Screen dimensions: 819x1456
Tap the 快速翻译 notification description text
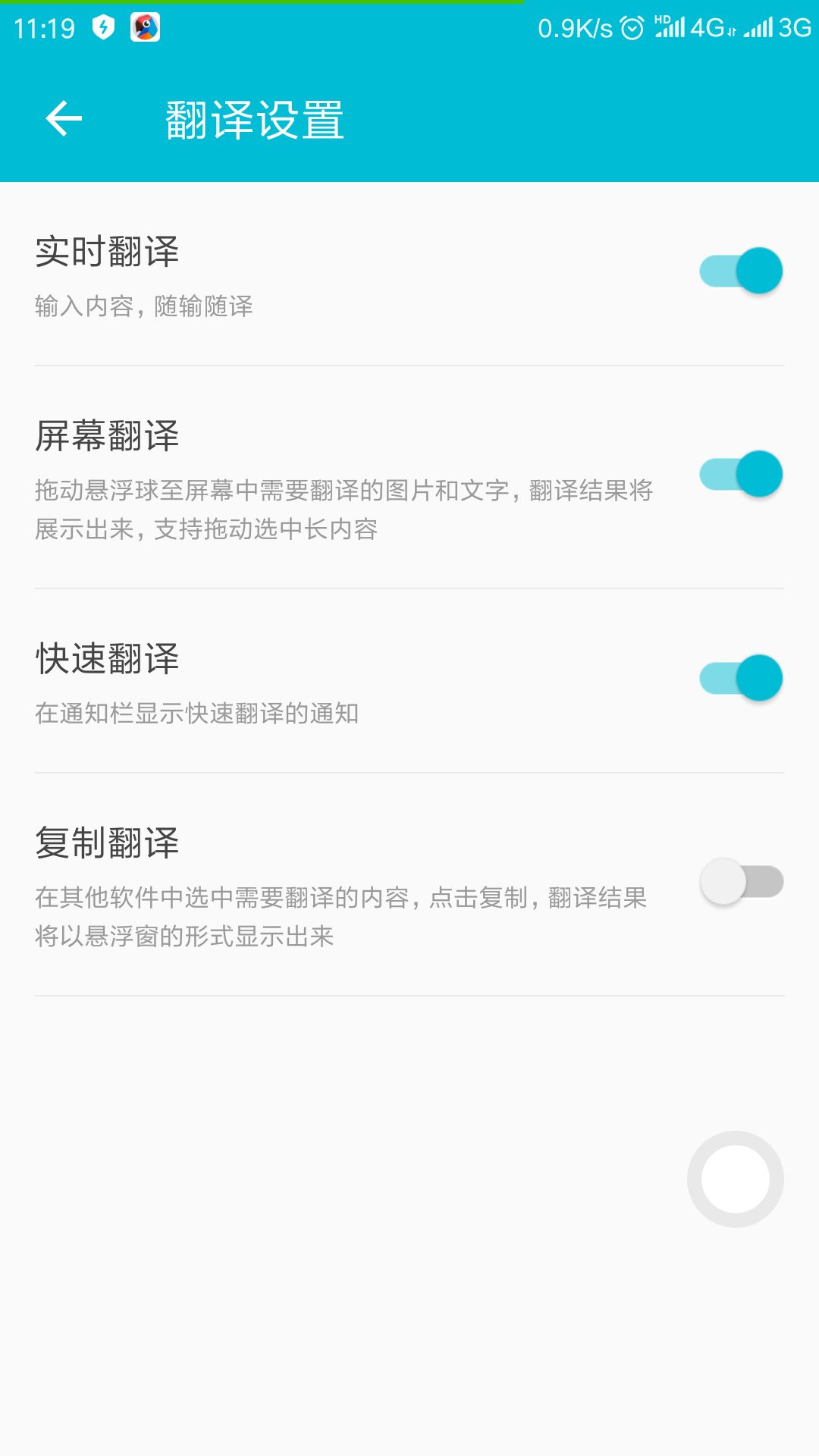point(200,711)
